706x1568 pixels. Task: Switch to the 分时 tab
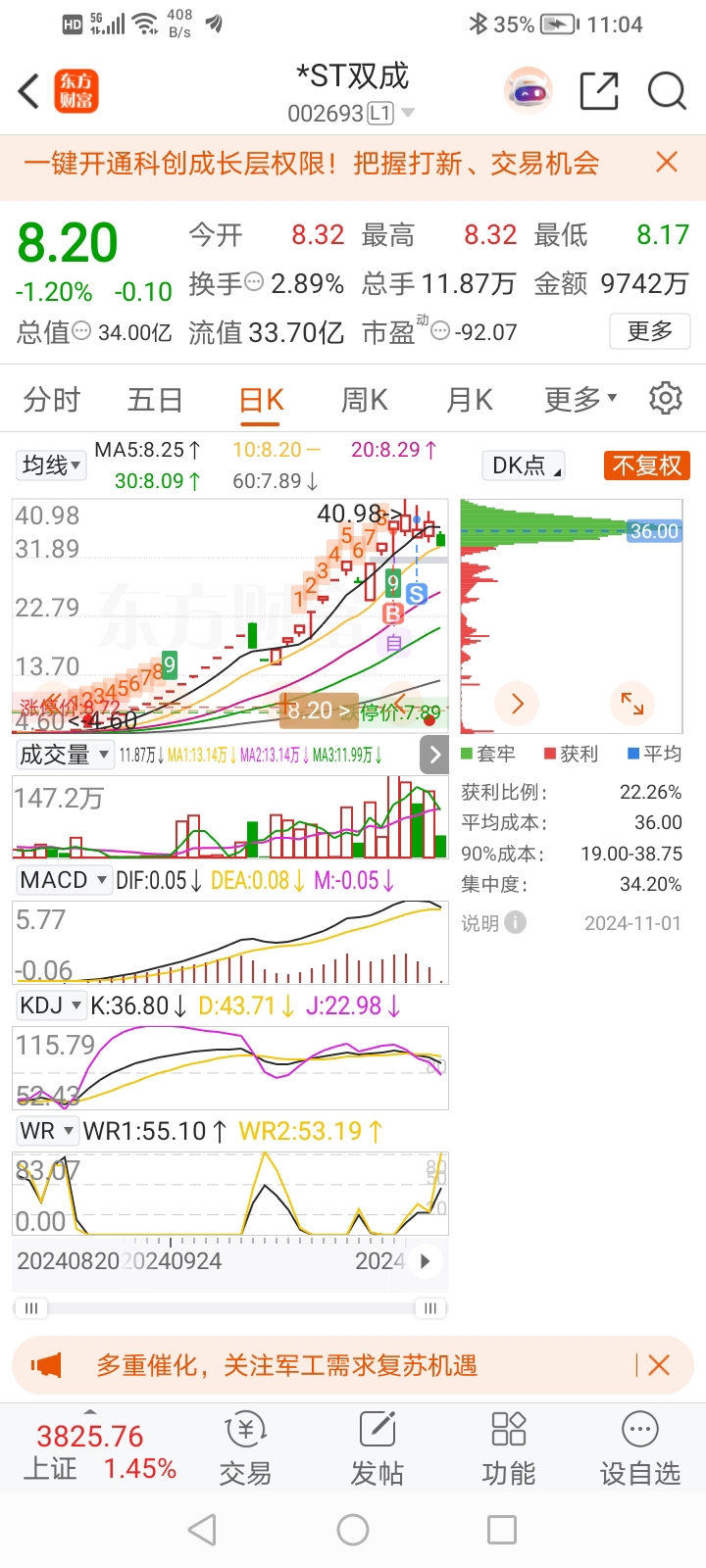pos(52,400)
